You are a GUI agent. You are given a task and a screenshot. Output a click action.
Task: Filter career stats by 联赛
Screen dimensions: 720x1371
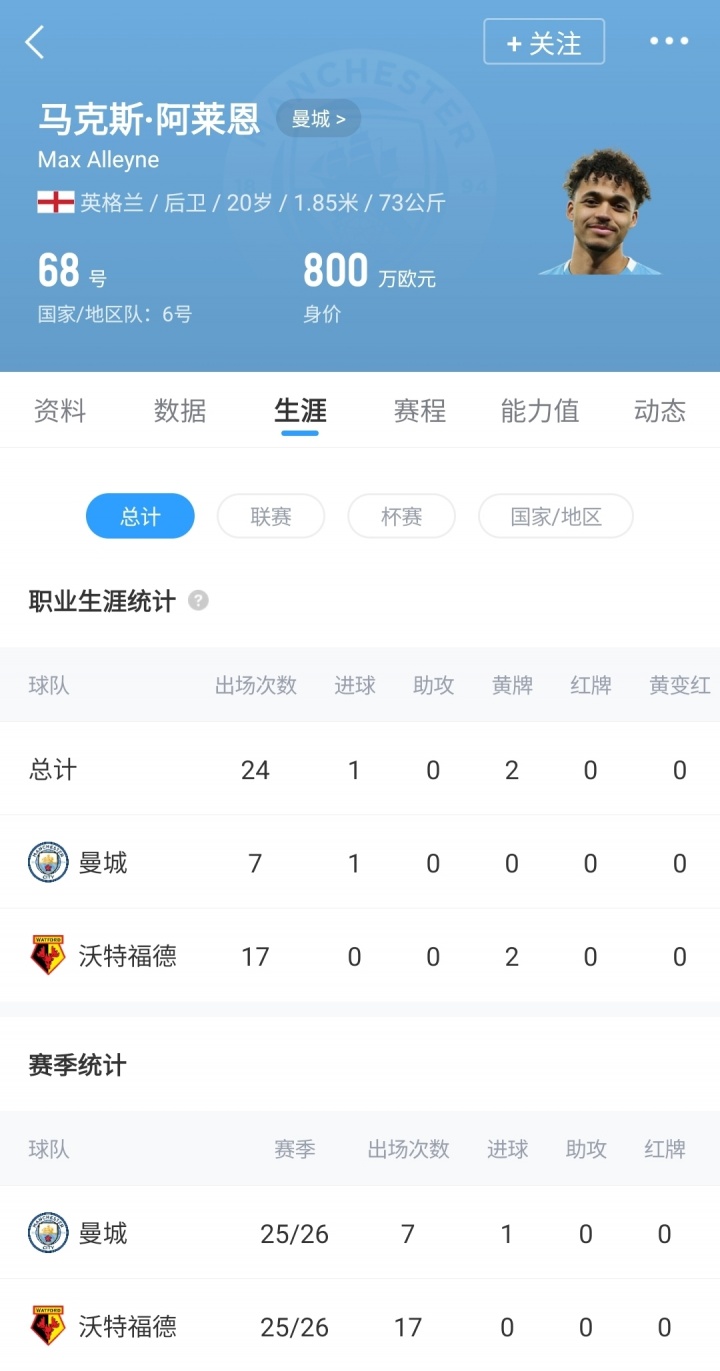coord(271,517)
